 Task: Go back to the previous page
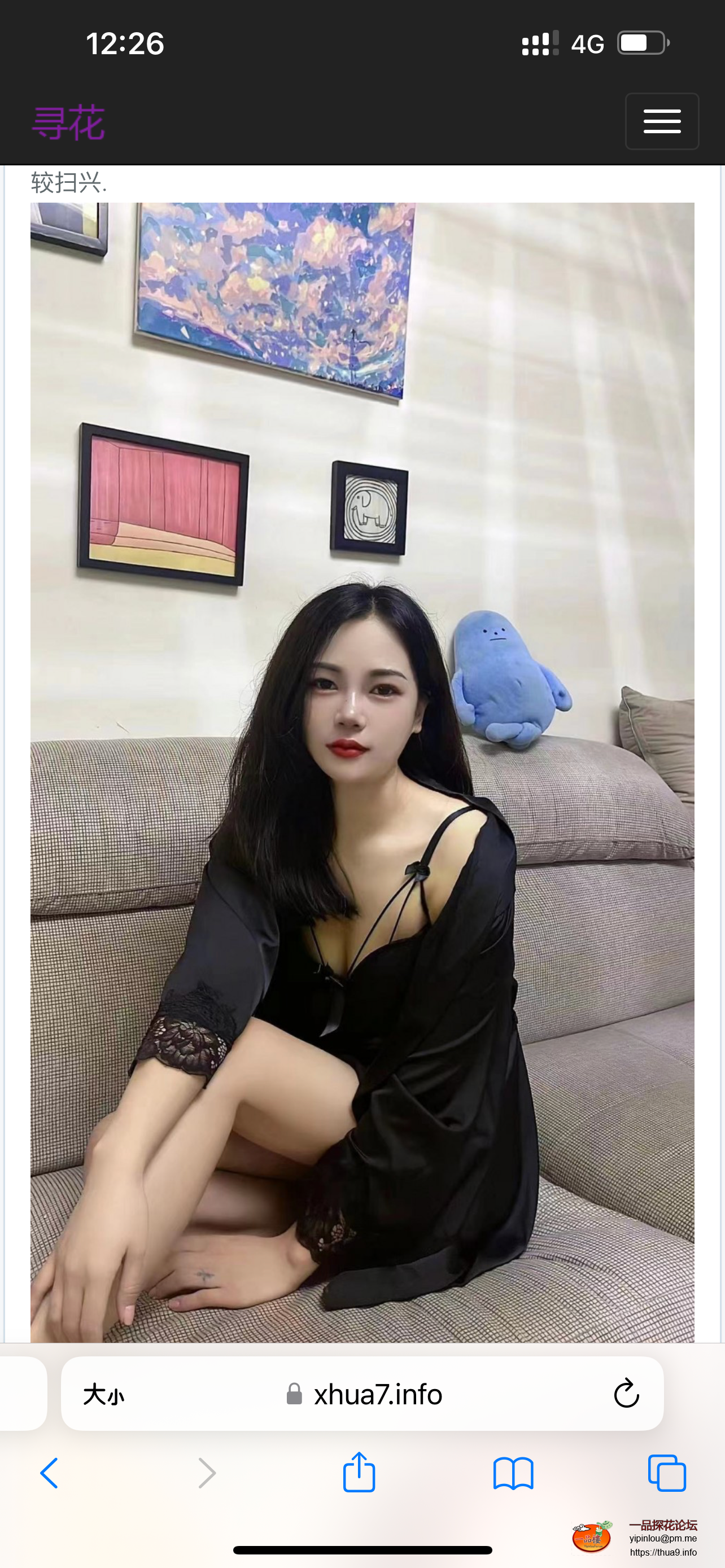(49, 1474)
